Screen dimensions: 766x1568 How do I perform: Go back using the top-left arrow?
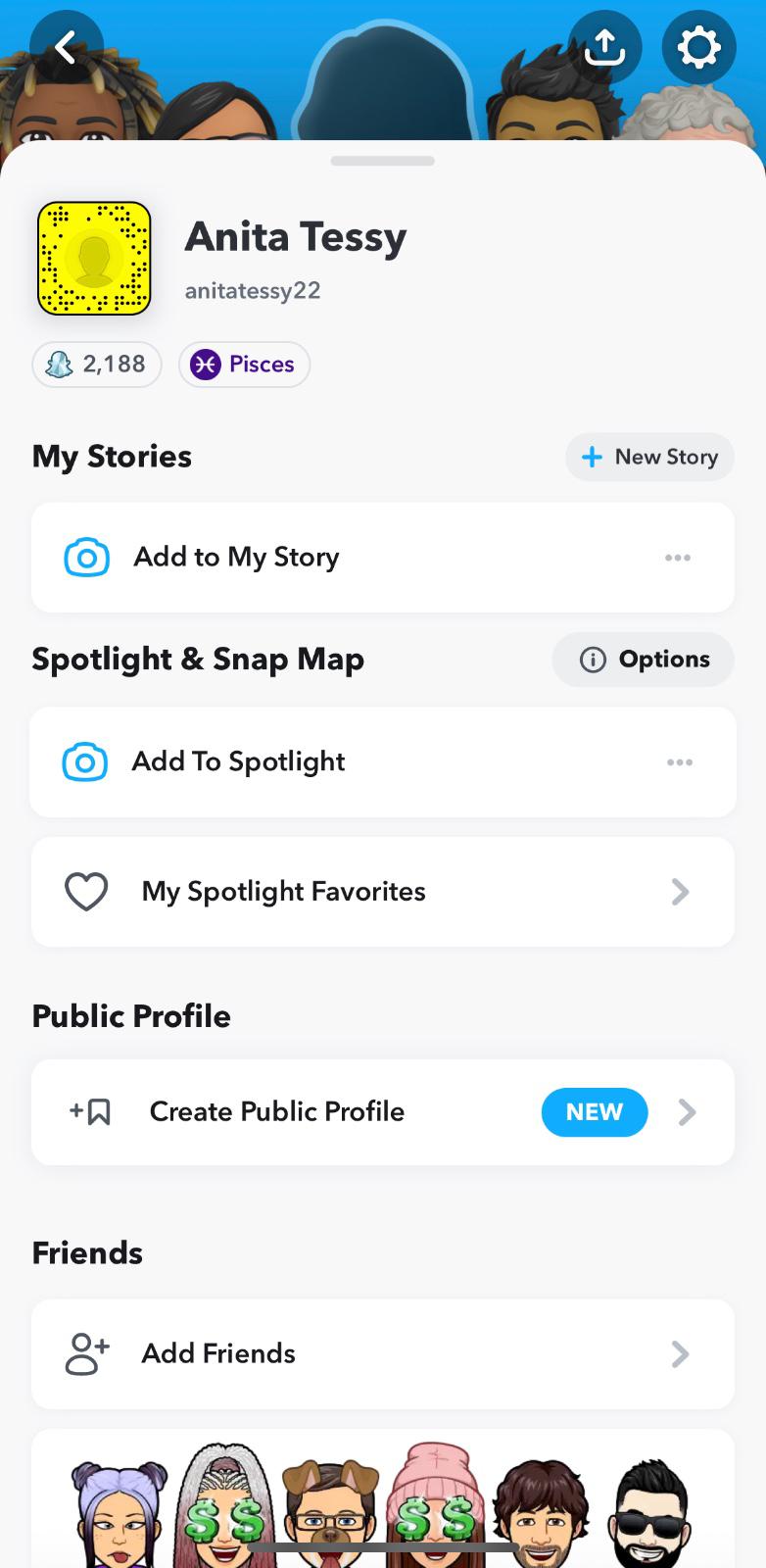(x=66, y=47)
